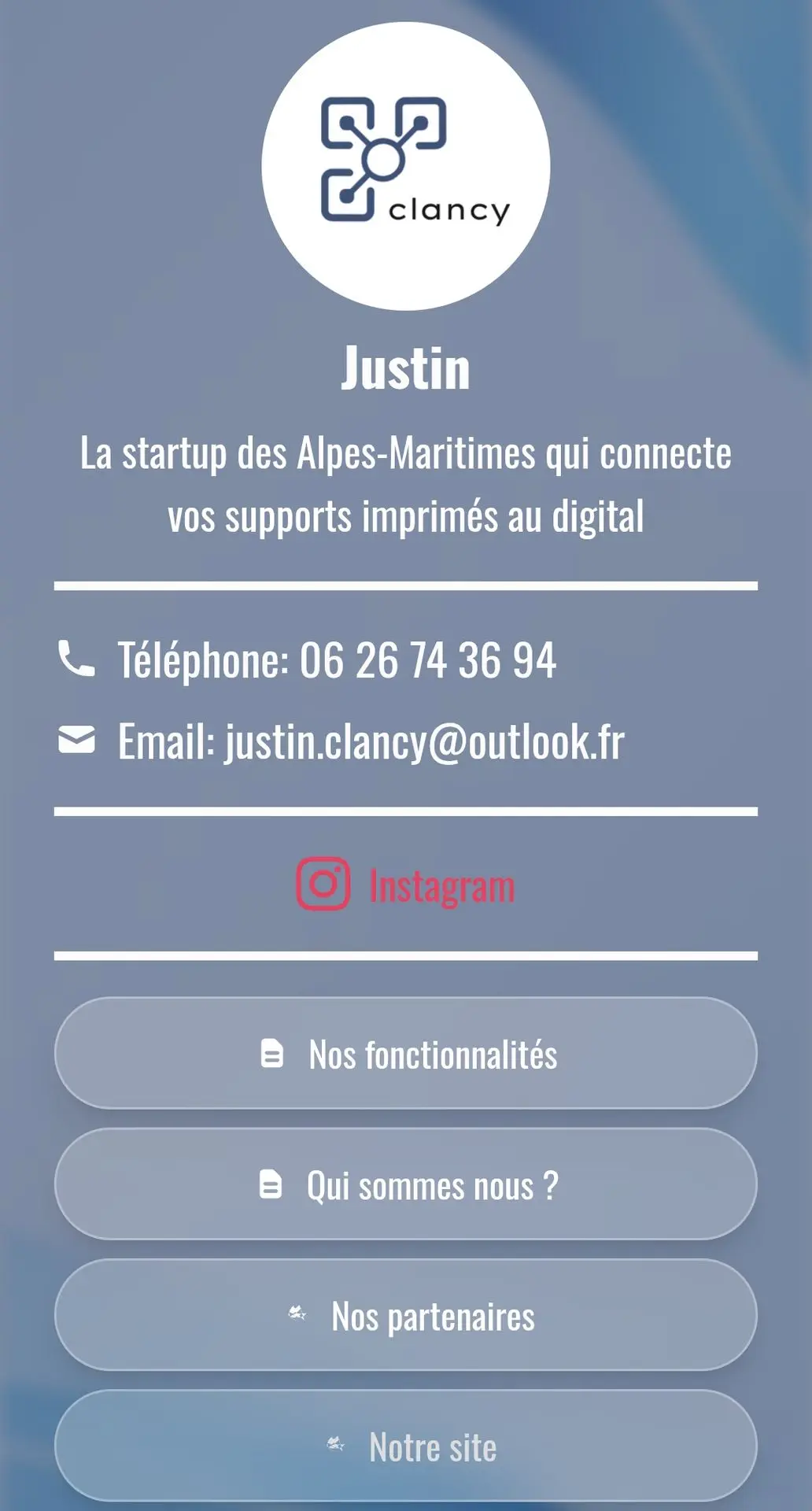View Nos partenaires
Screen dimensions: 812x1511
406,1315
